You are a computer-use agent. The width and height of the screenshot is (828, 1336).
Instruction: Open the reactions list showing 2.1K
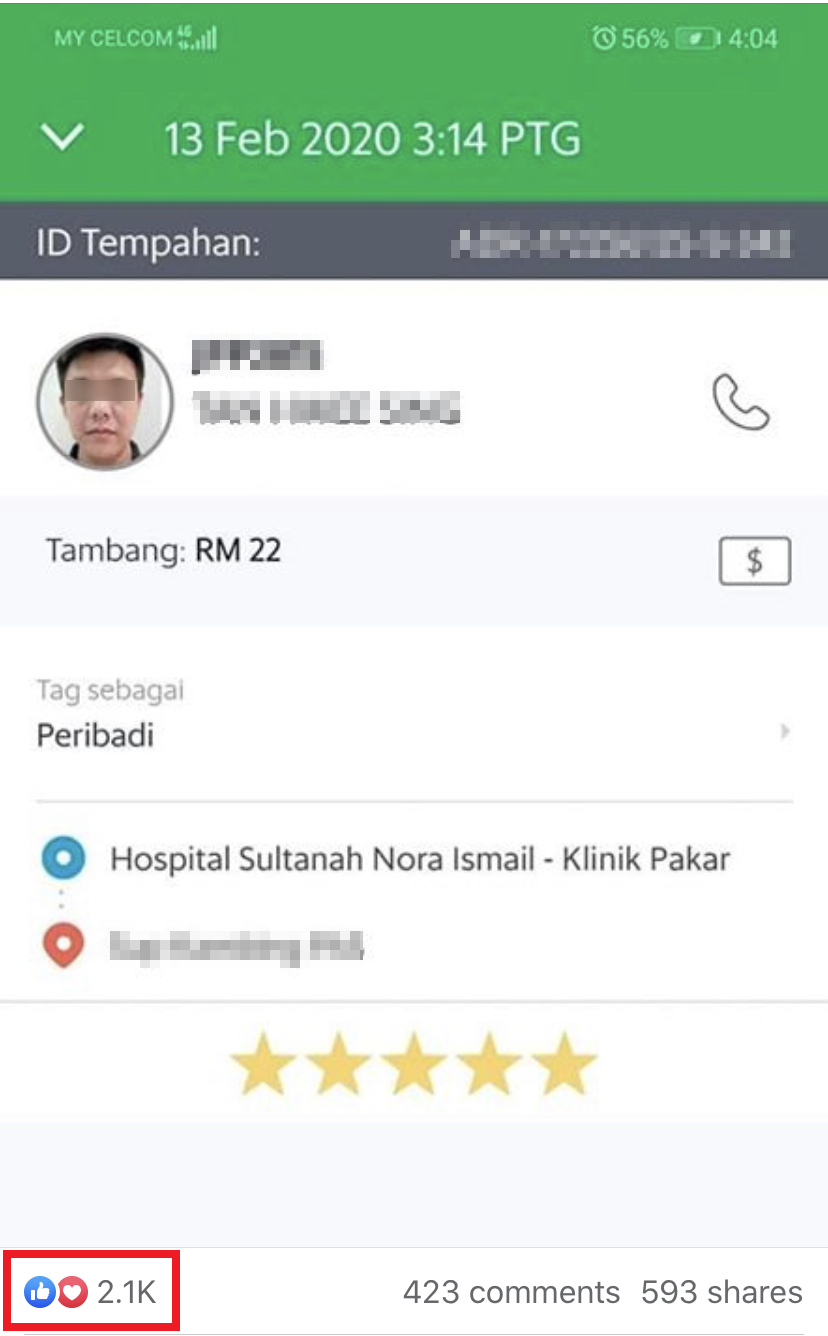click(91, 1292)
